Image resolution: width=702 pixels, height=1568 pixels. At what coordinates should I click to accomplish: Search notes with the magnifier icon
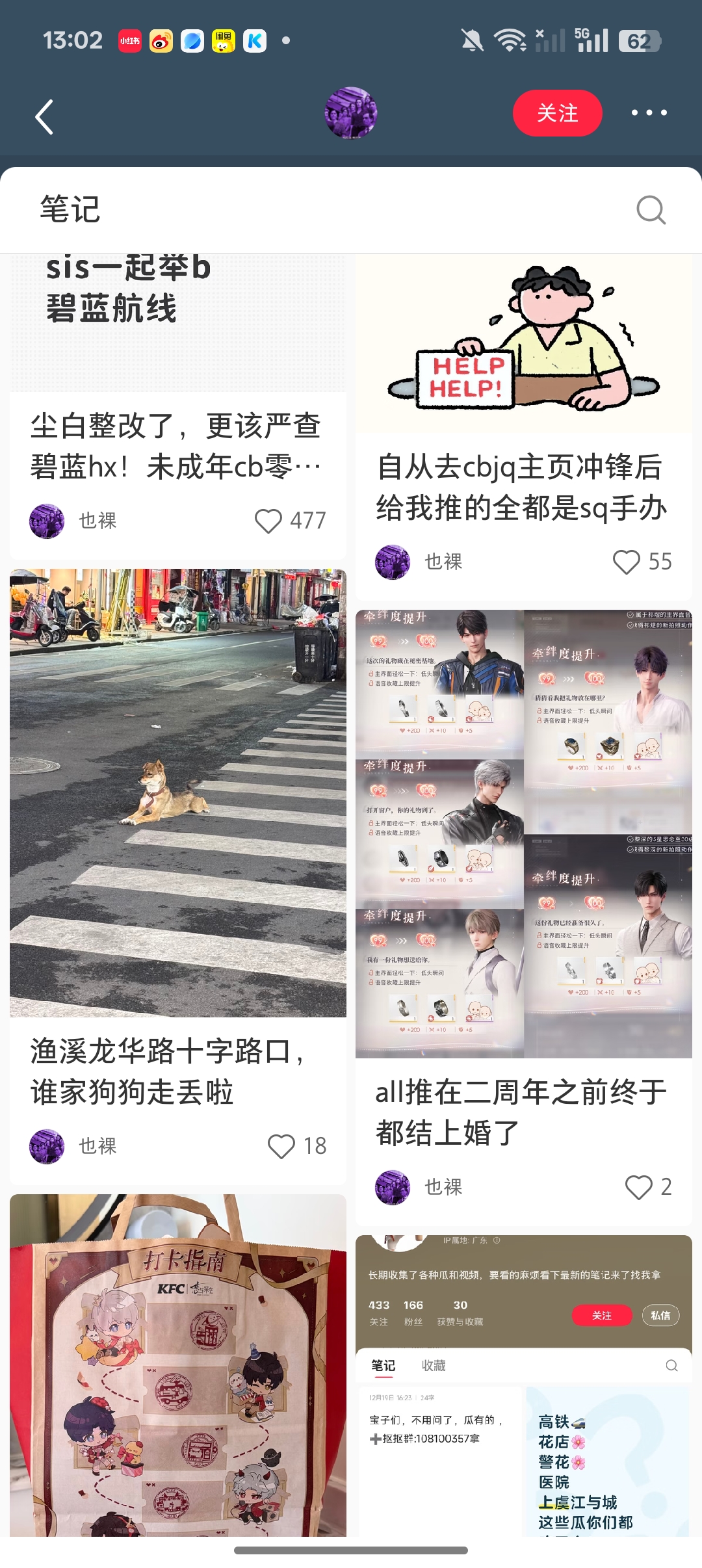click(651, 210)
